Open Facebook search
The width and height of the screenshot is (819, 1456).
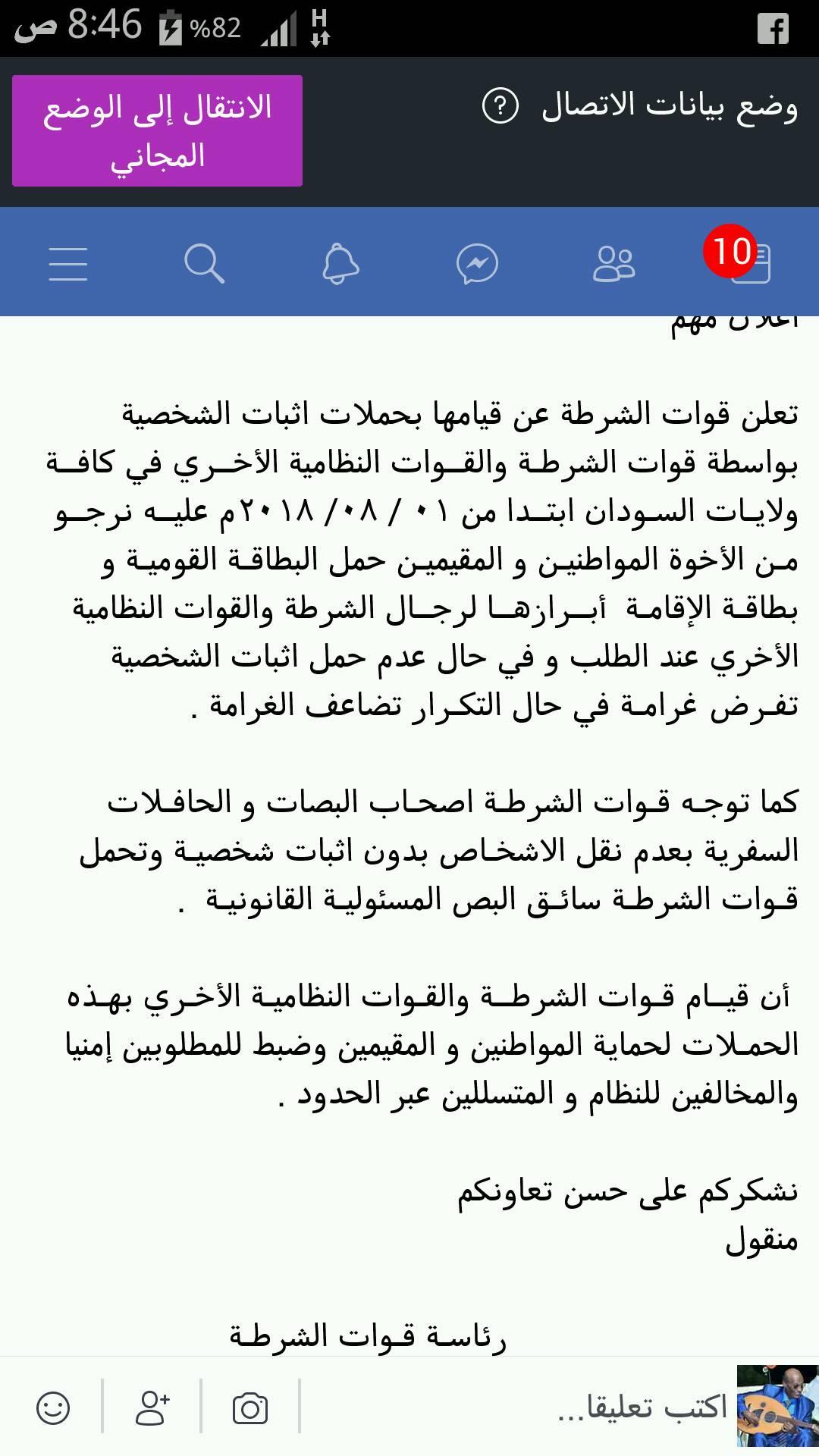tap(205, 264)
